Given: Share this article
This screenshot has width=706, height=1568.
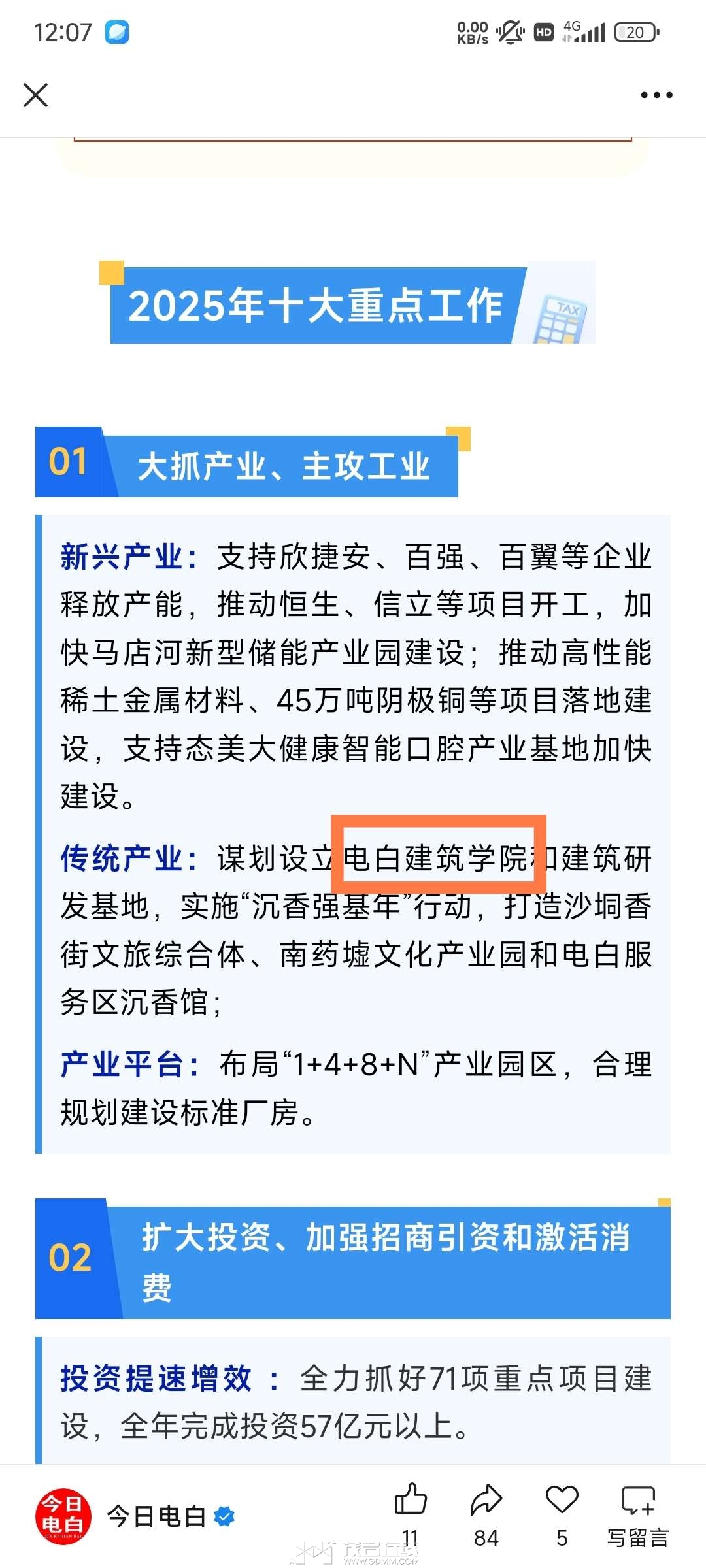Looking at the screenshot, I should coord(486,1501).
